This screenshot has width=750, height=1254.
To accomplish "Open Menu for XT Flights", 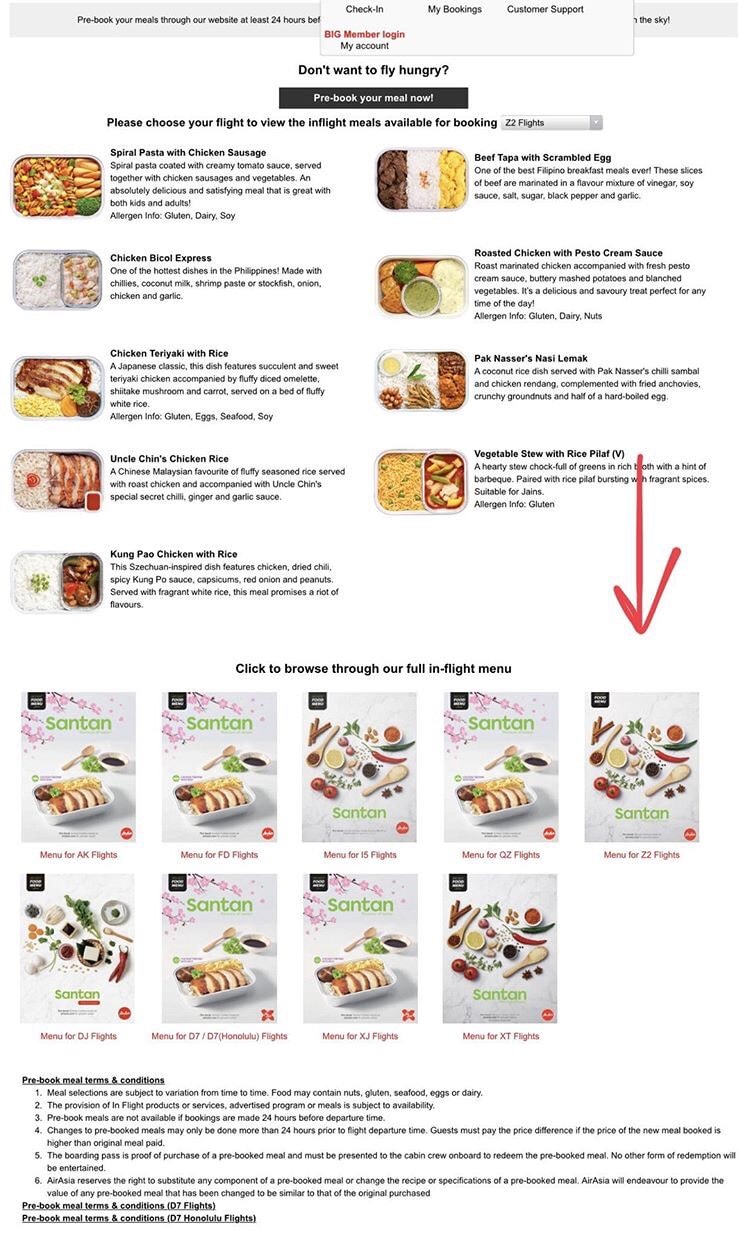I will click(x=500, y=1036).
